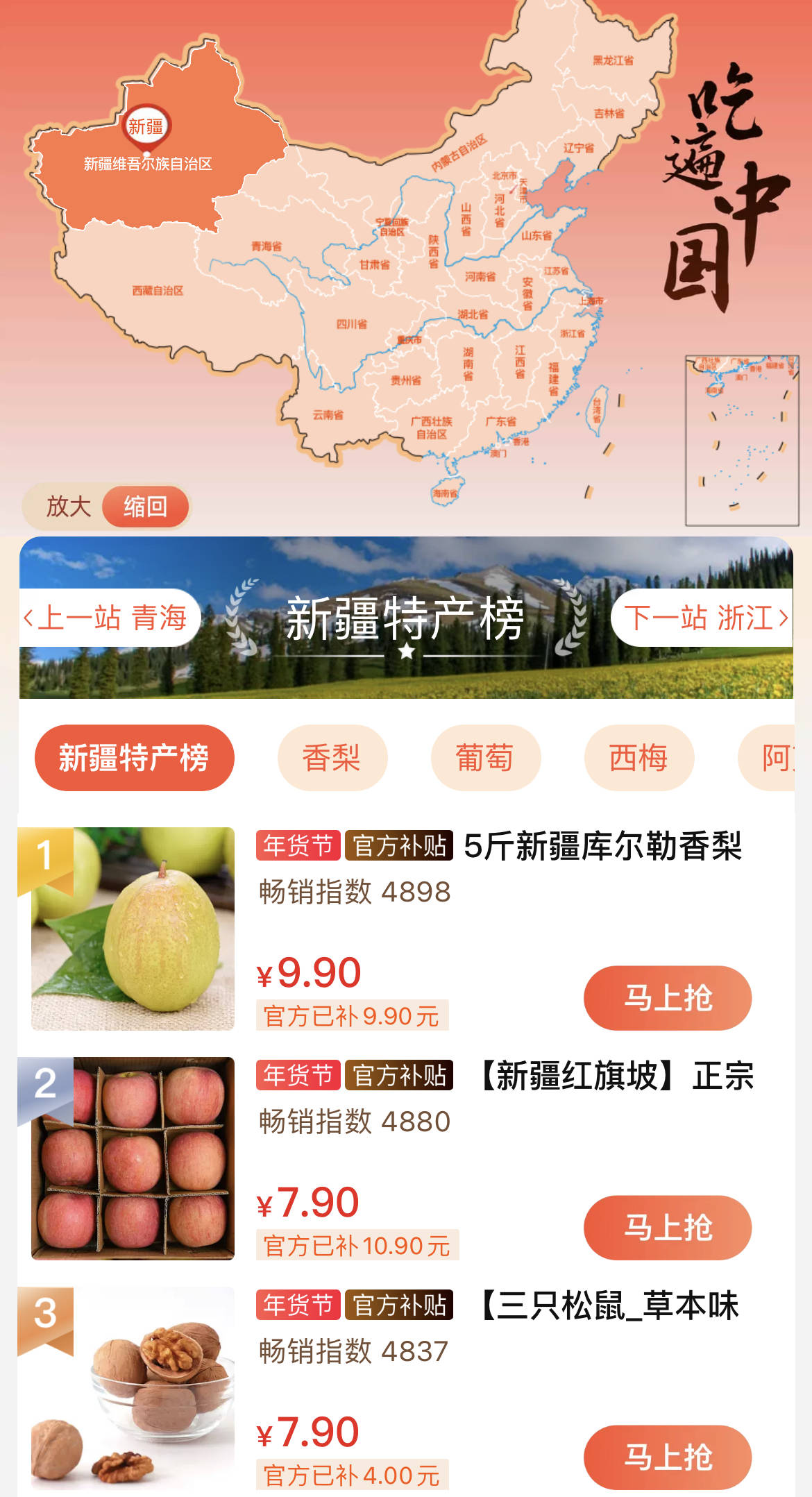Tap the 新疆 pin on the map

coord(146,127)
